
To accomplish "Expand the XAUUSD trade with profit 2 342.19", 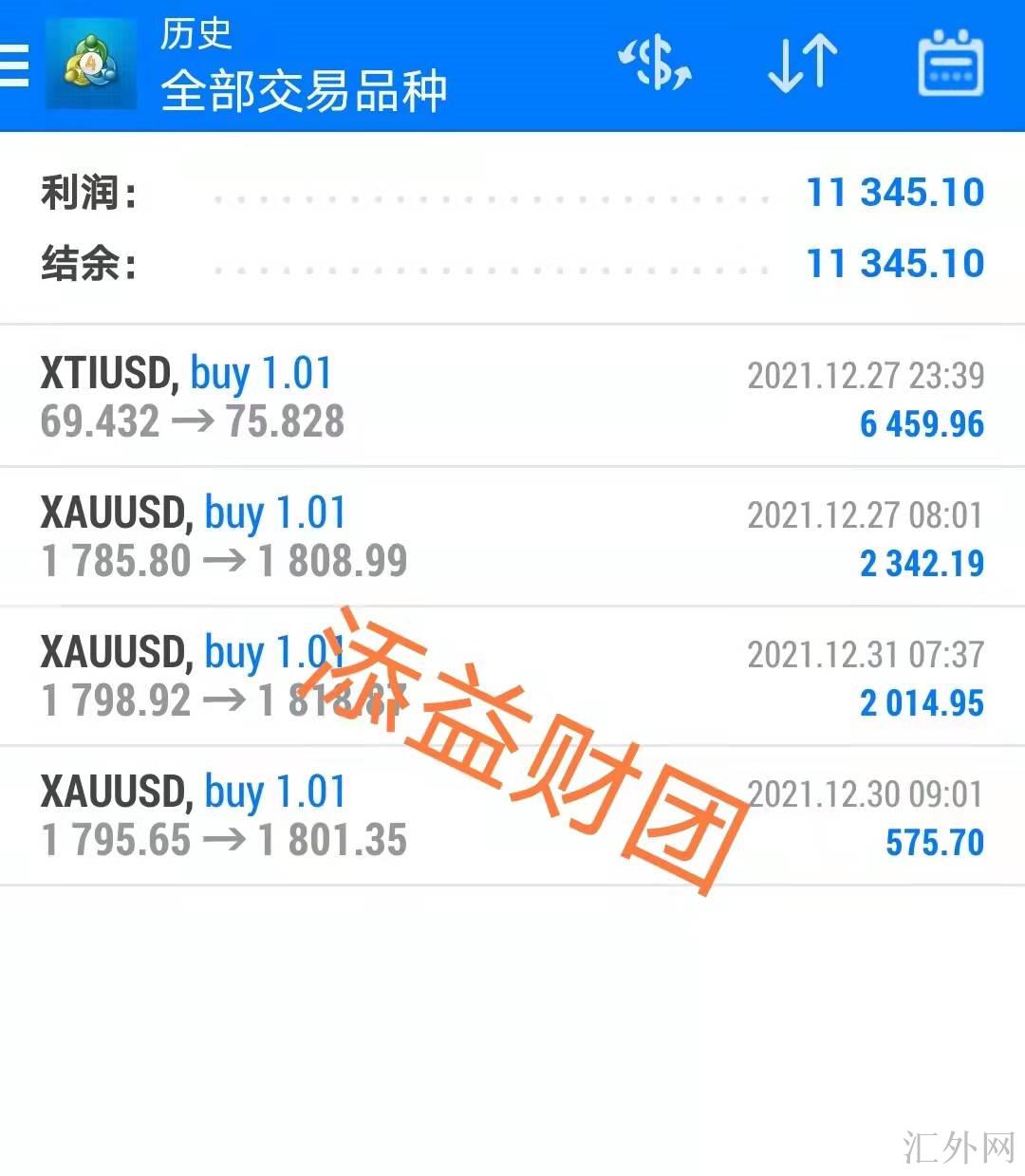I will 512,536.
